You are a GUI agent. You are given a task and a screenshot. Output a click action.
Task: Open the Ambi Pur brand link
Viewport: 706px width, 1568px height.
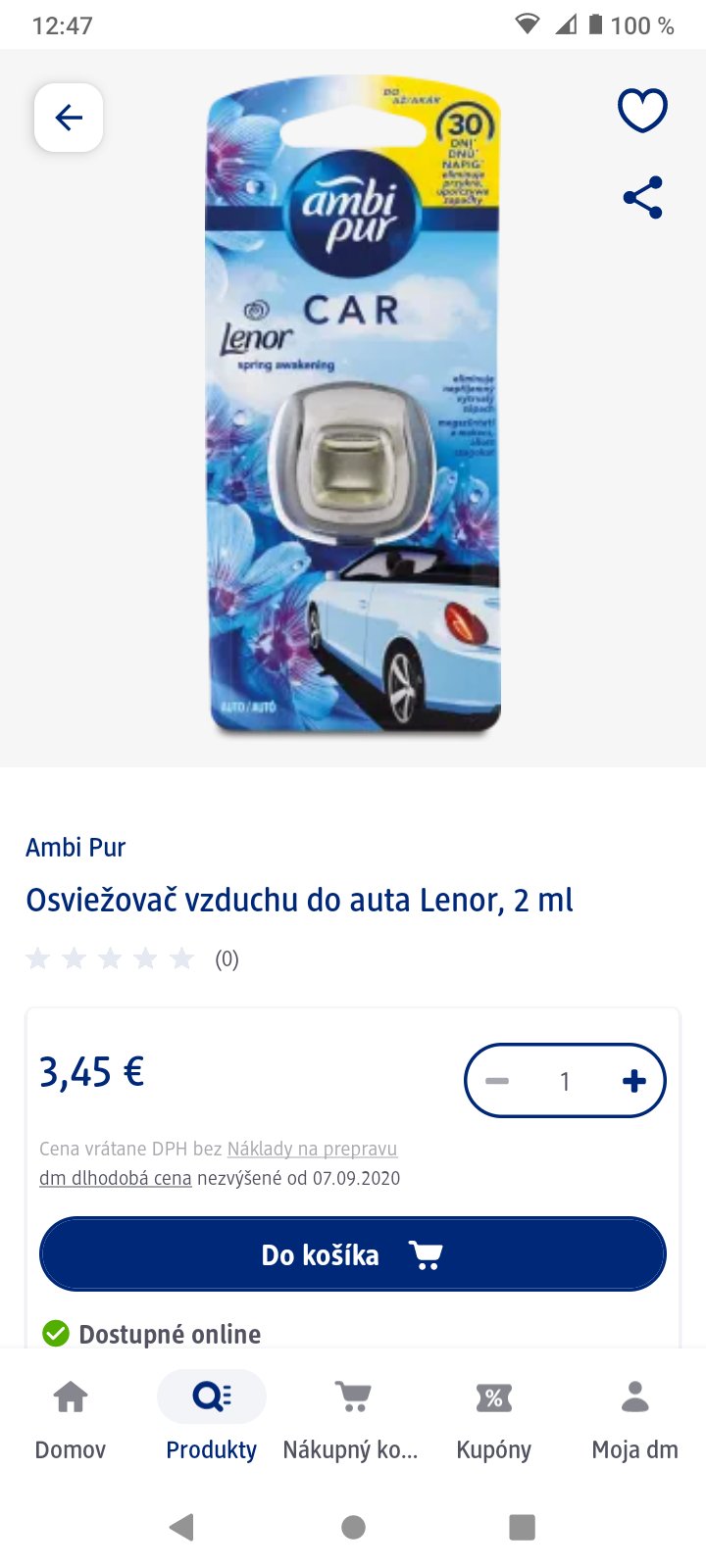coord(76,847)
